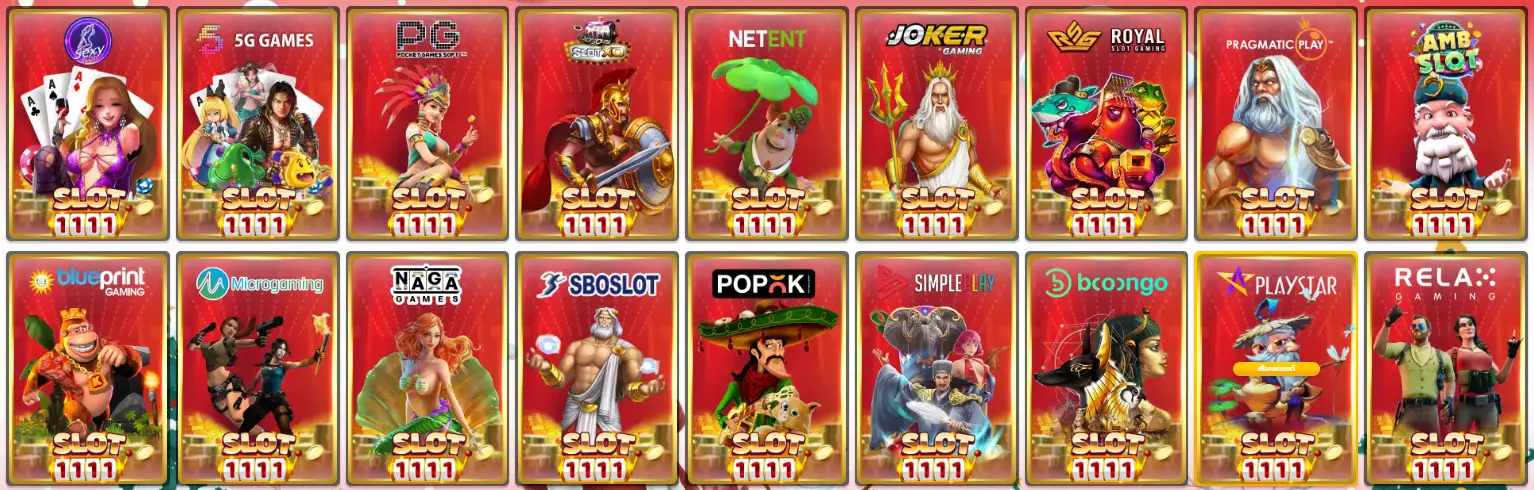Image resolution: width=1534 pixels, height=490 pixels.
Task: Open the SimplePlay provider card
Action: 937,369
